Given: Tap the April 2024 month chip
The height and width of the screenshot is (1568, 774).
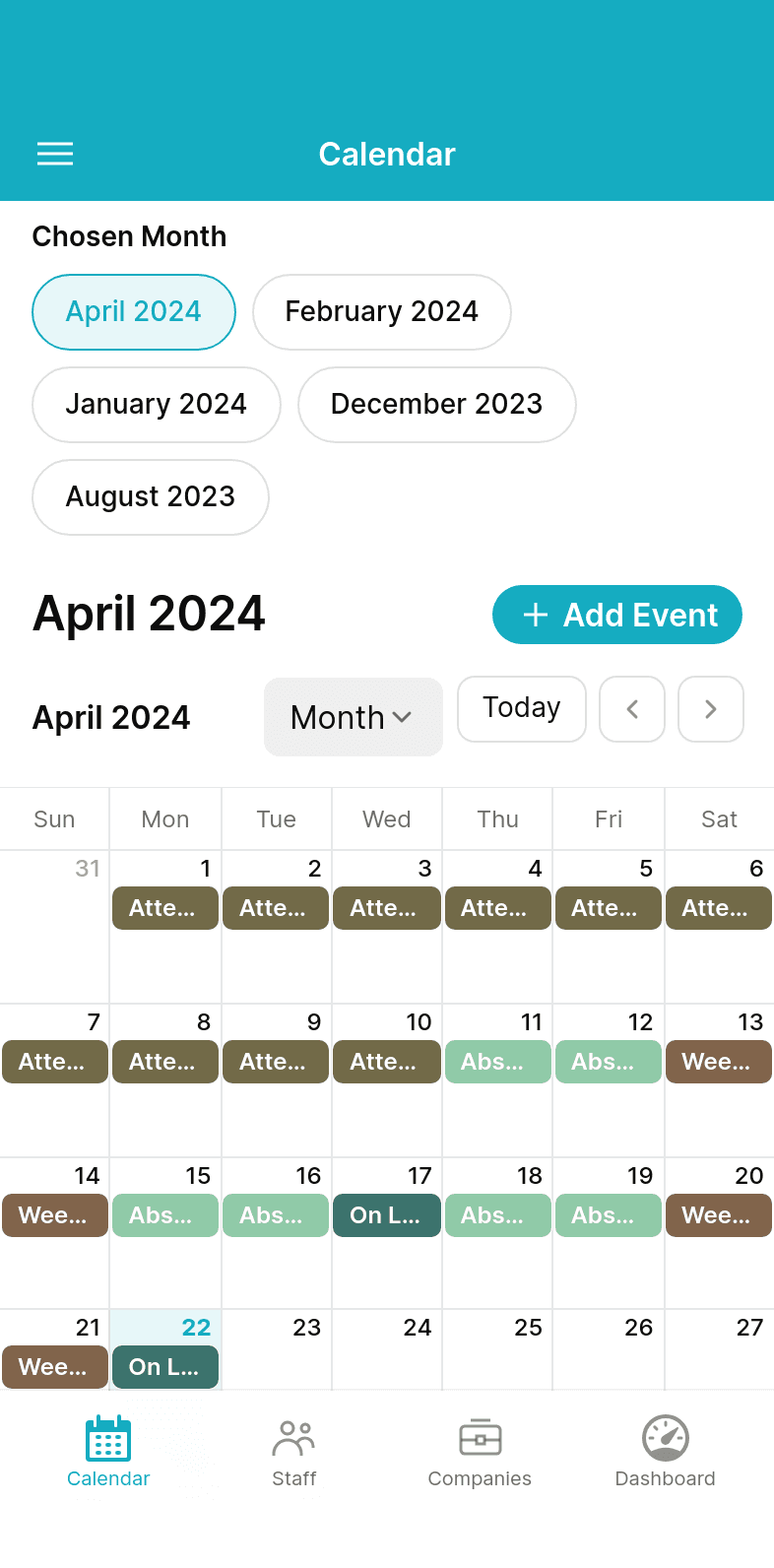Looking at the screenshot, I should pos(134,312).
